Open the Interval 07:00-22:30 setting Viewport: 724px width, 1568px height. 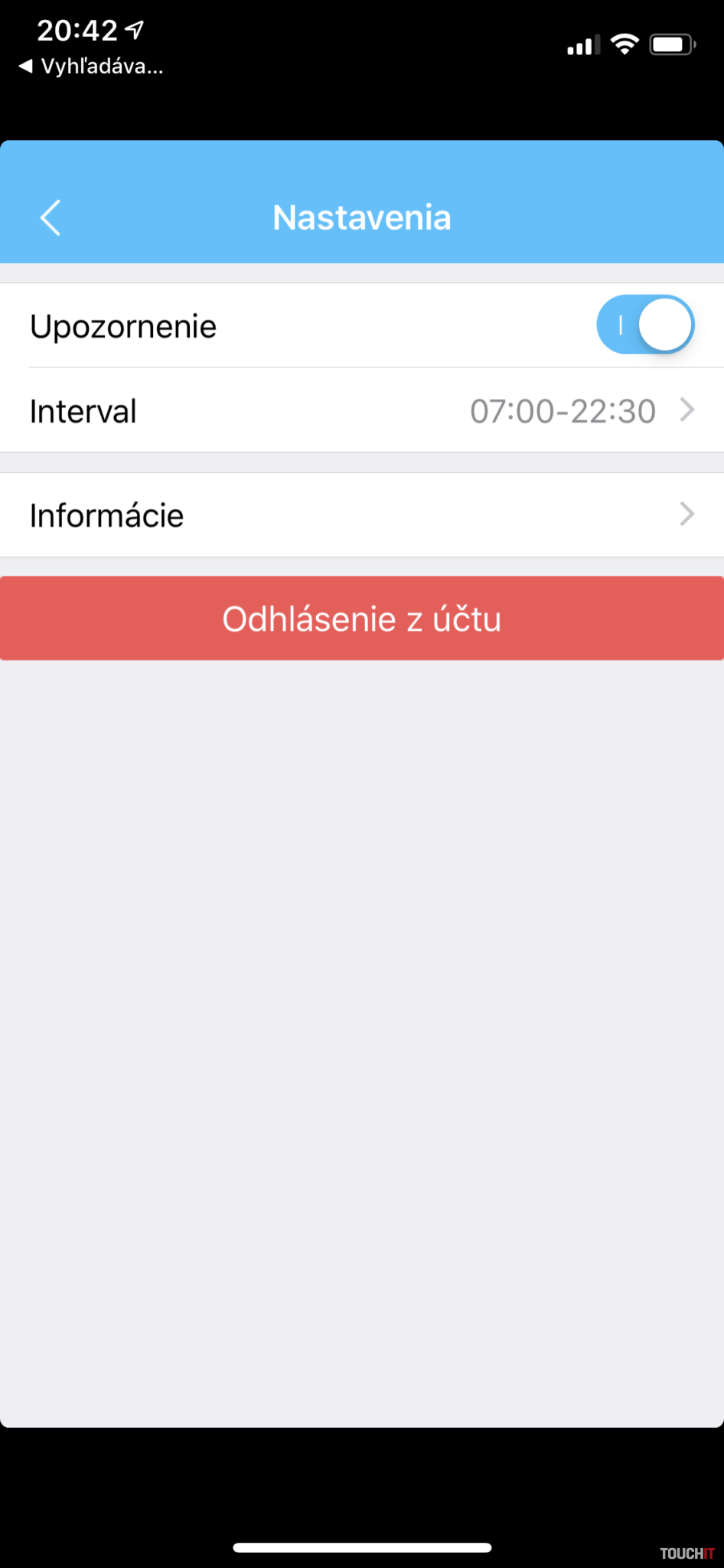point(361,411)
